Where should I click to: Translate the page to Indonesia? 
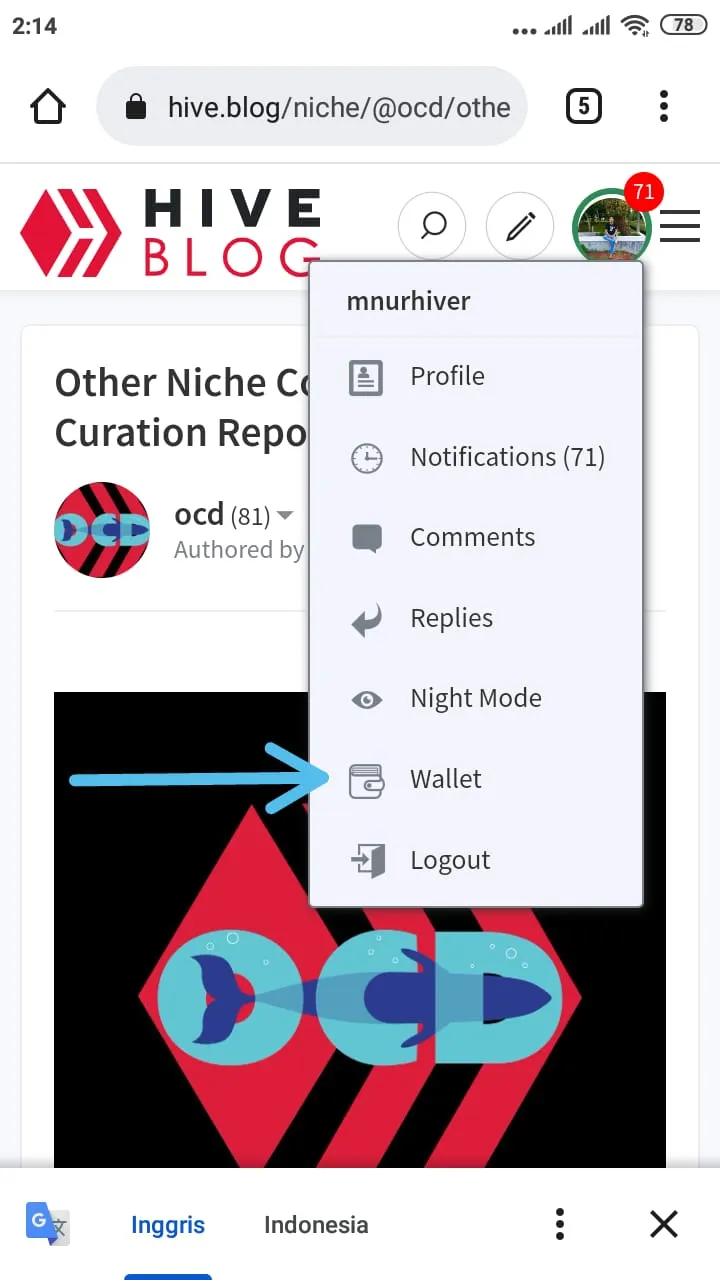point(316,1225)
